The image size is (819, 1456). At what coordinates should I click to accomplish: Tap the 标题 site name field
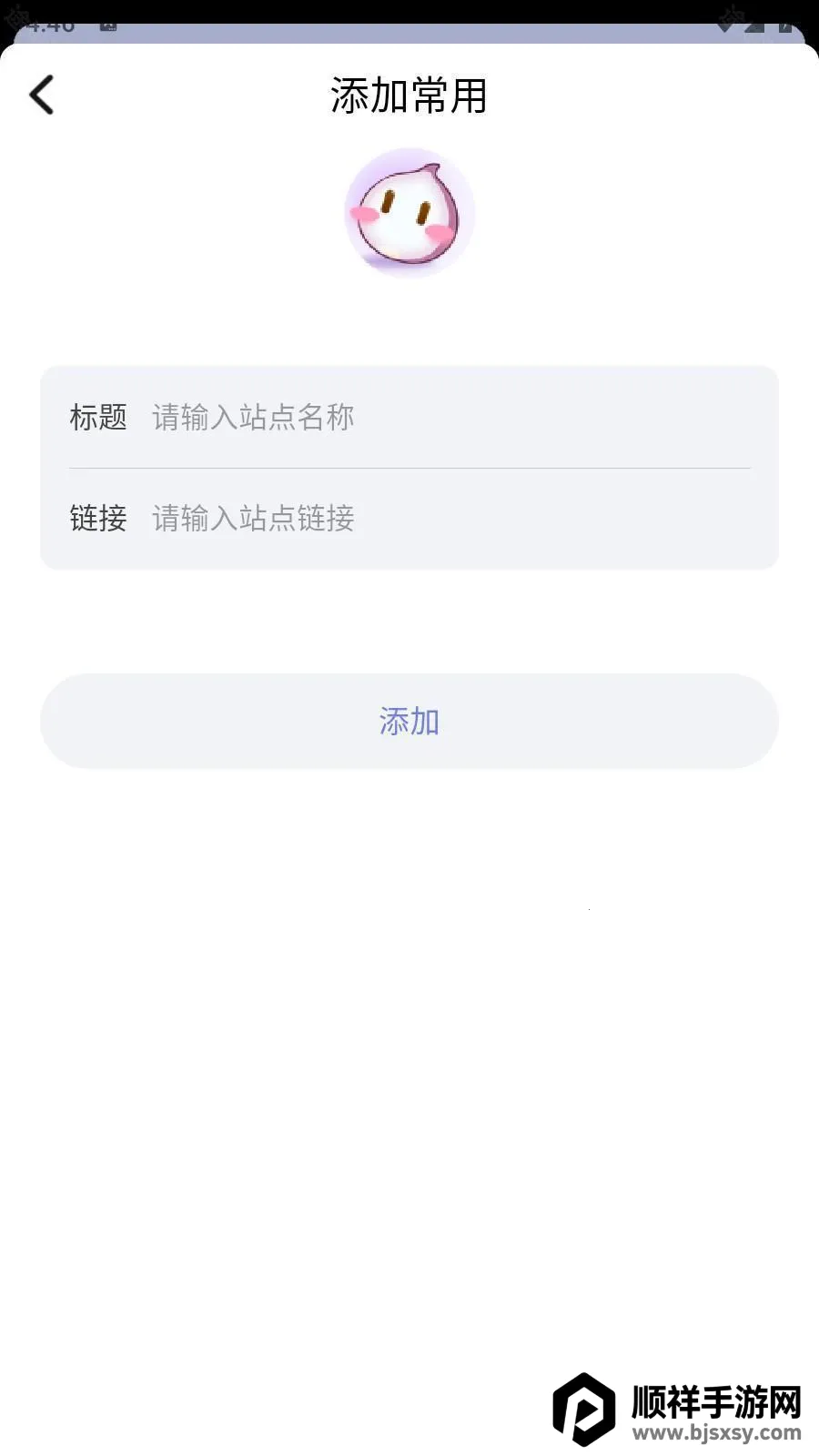(446, 418)
